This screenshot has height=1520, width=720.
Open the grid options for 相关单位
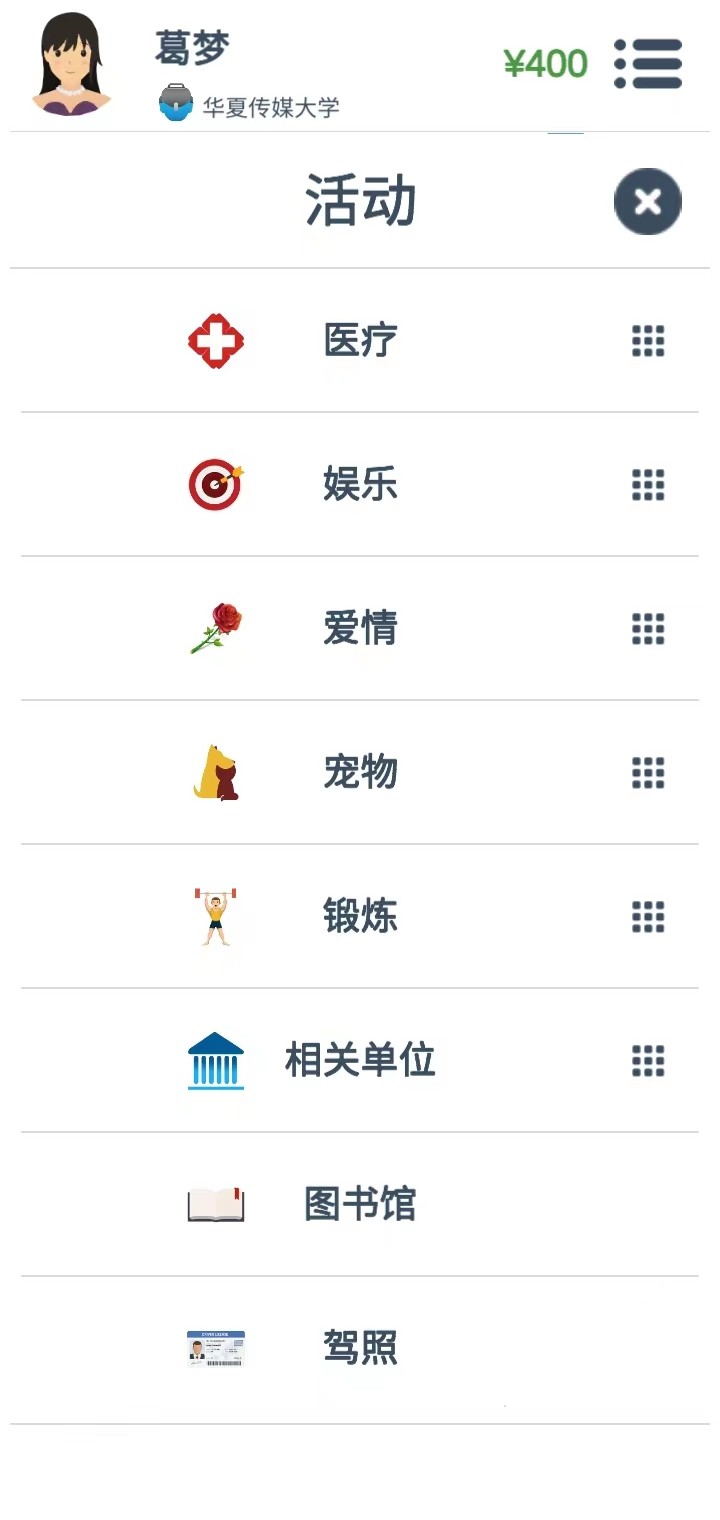click(x=648, y=1061)
